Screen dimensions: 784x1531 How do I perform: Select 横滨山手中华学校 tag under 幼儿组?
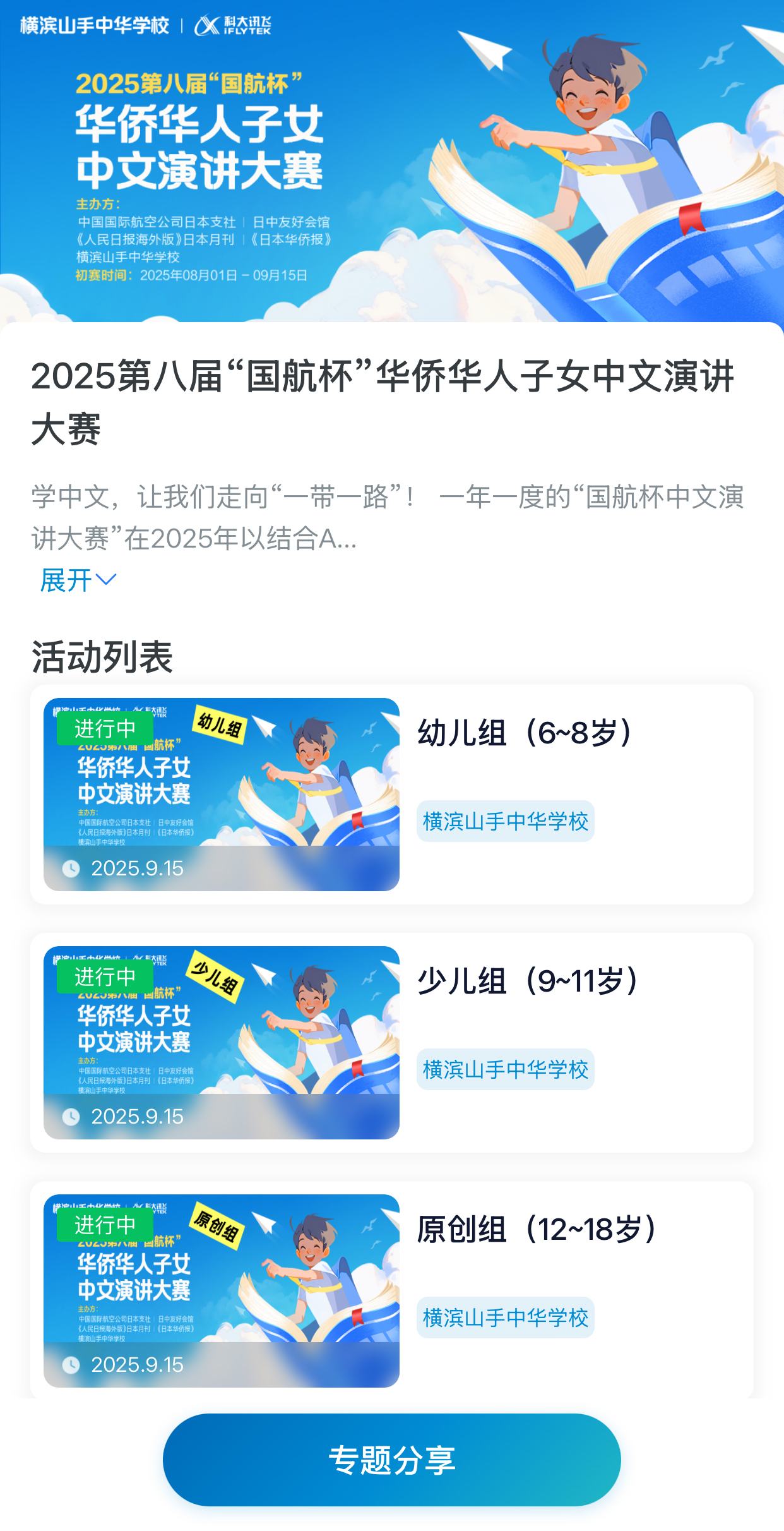click(x=505, y=821)
